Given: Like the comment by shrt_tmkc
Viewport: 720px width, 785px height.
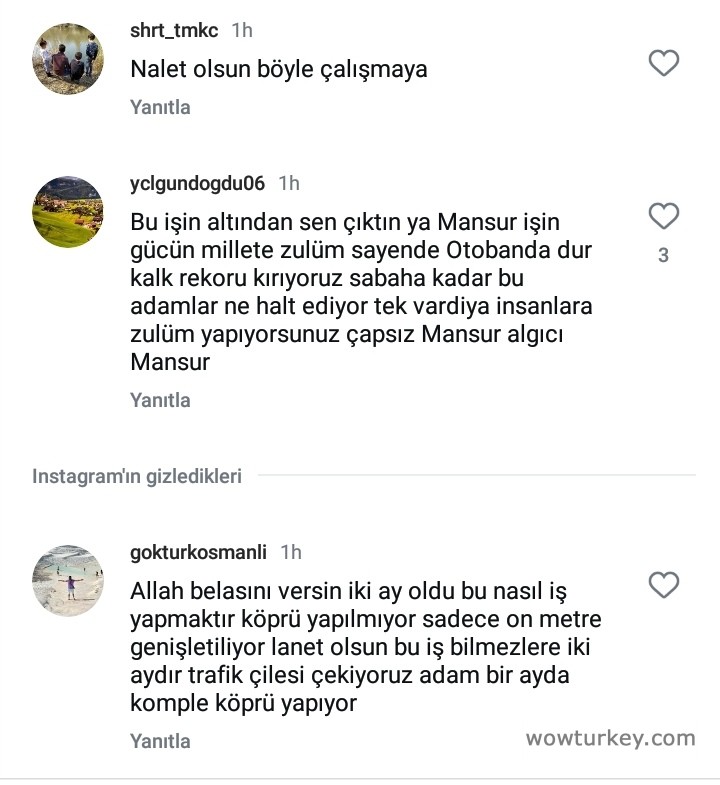Looking at the screenshot, I should tap(664, 64).
